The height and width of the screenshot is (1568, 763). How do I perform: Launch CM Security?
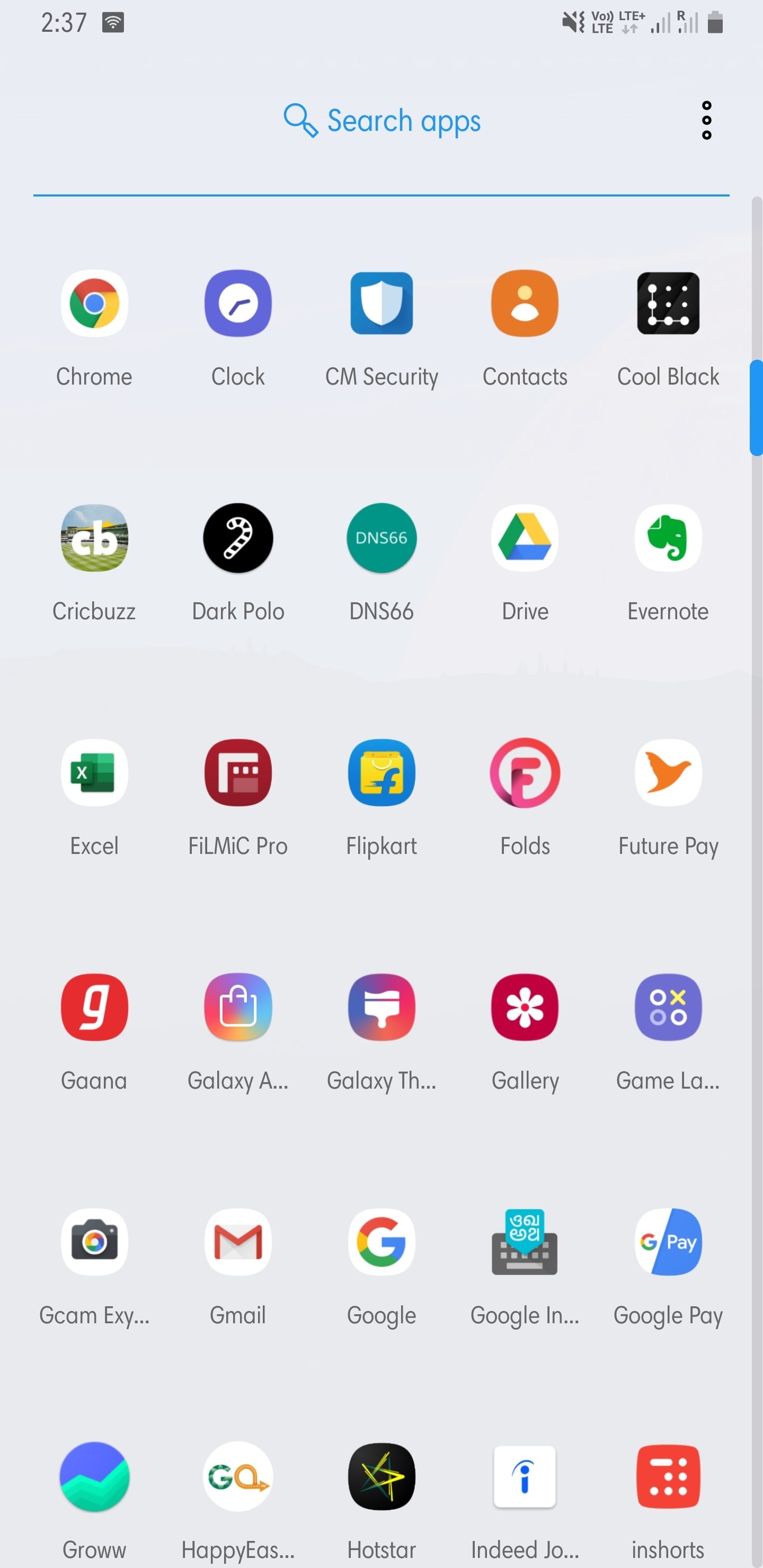pyautogui.click(x=382, y=303)
